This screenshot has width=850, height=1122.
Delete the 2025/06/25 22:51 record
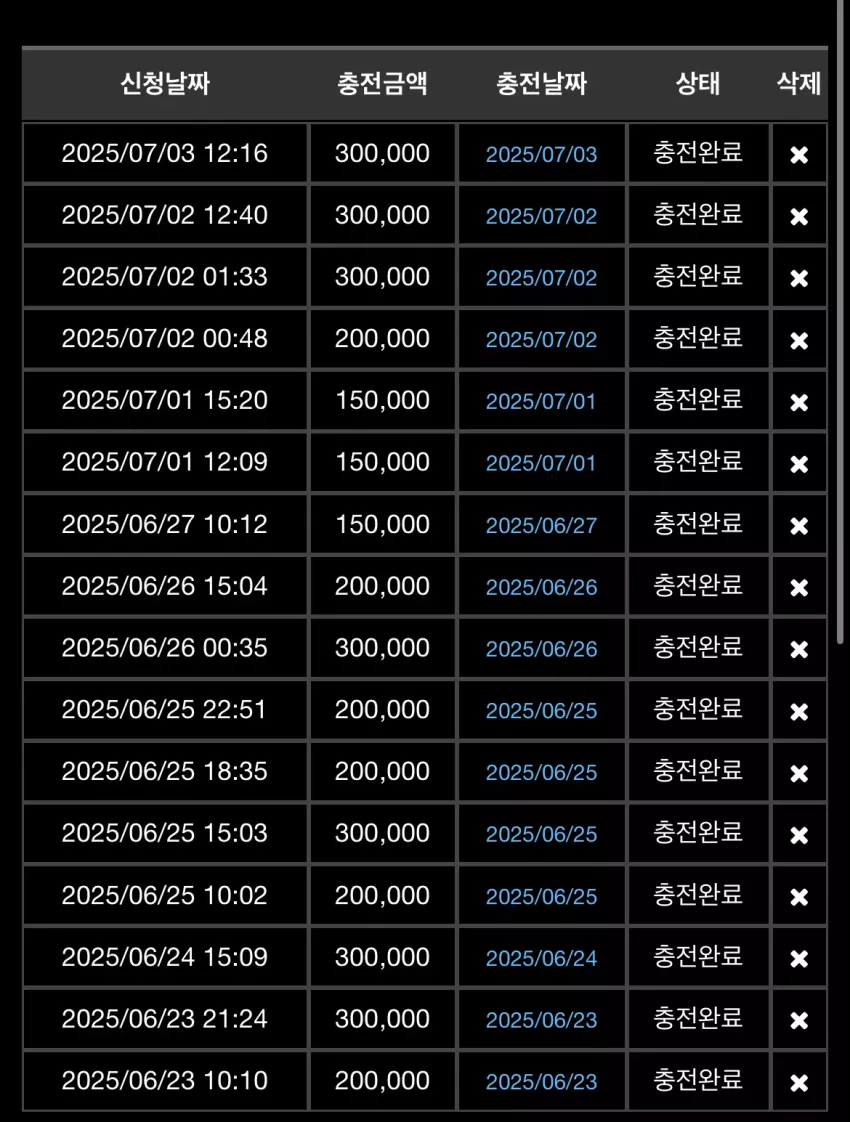click(799, 711)
